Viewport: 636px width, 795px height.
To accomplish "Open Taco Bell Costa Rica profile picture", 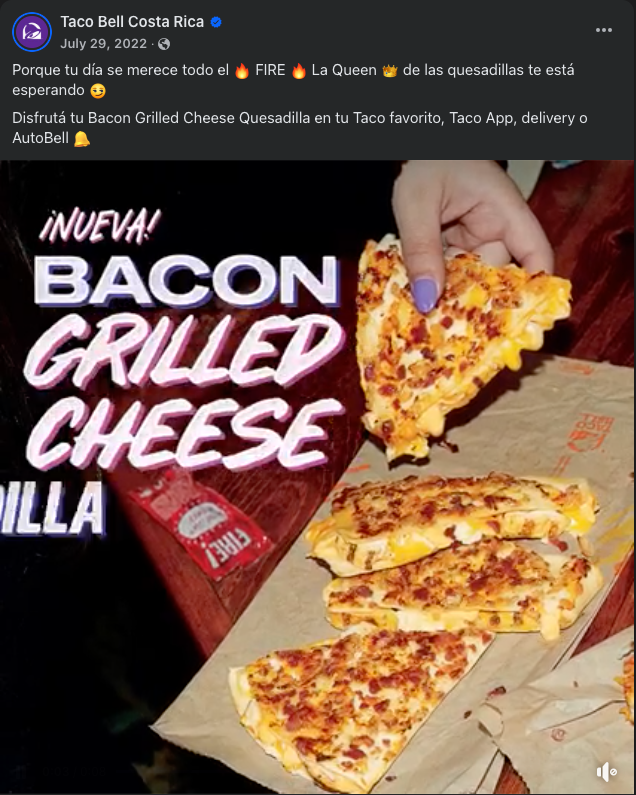I will point(32,32).
